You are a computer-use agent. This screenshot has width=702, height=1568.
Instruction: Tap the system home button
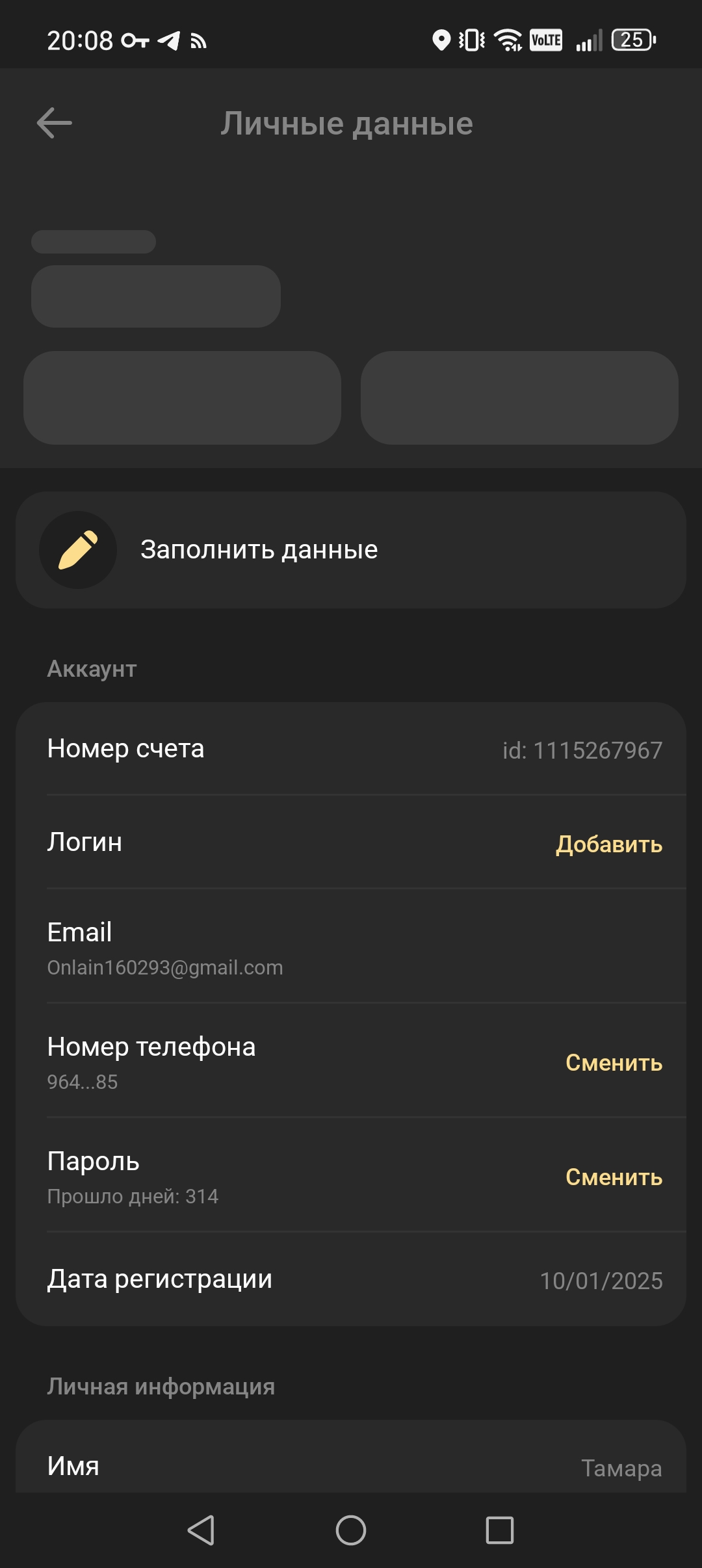point(351,1530)
